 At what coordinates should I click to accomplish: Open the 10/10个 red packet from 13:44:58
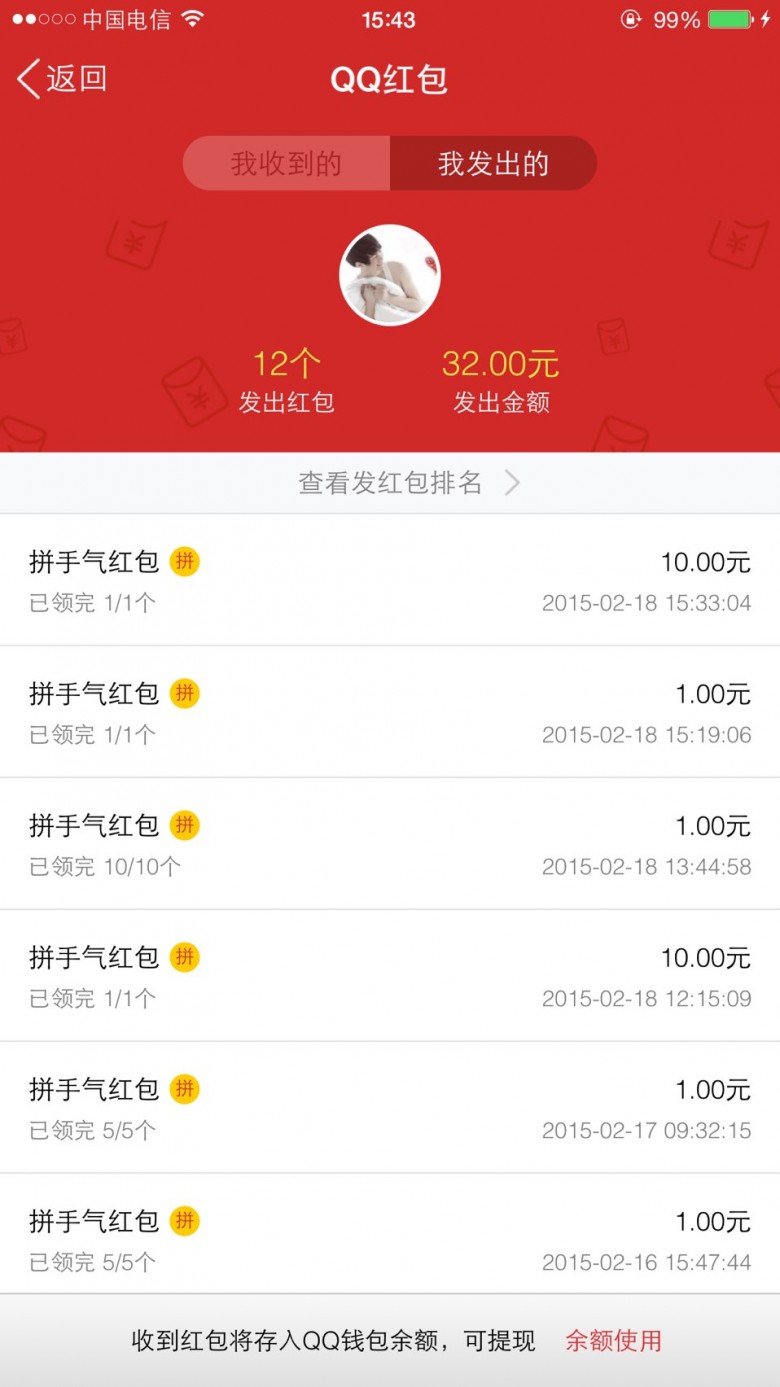click(x=390, y=844)
